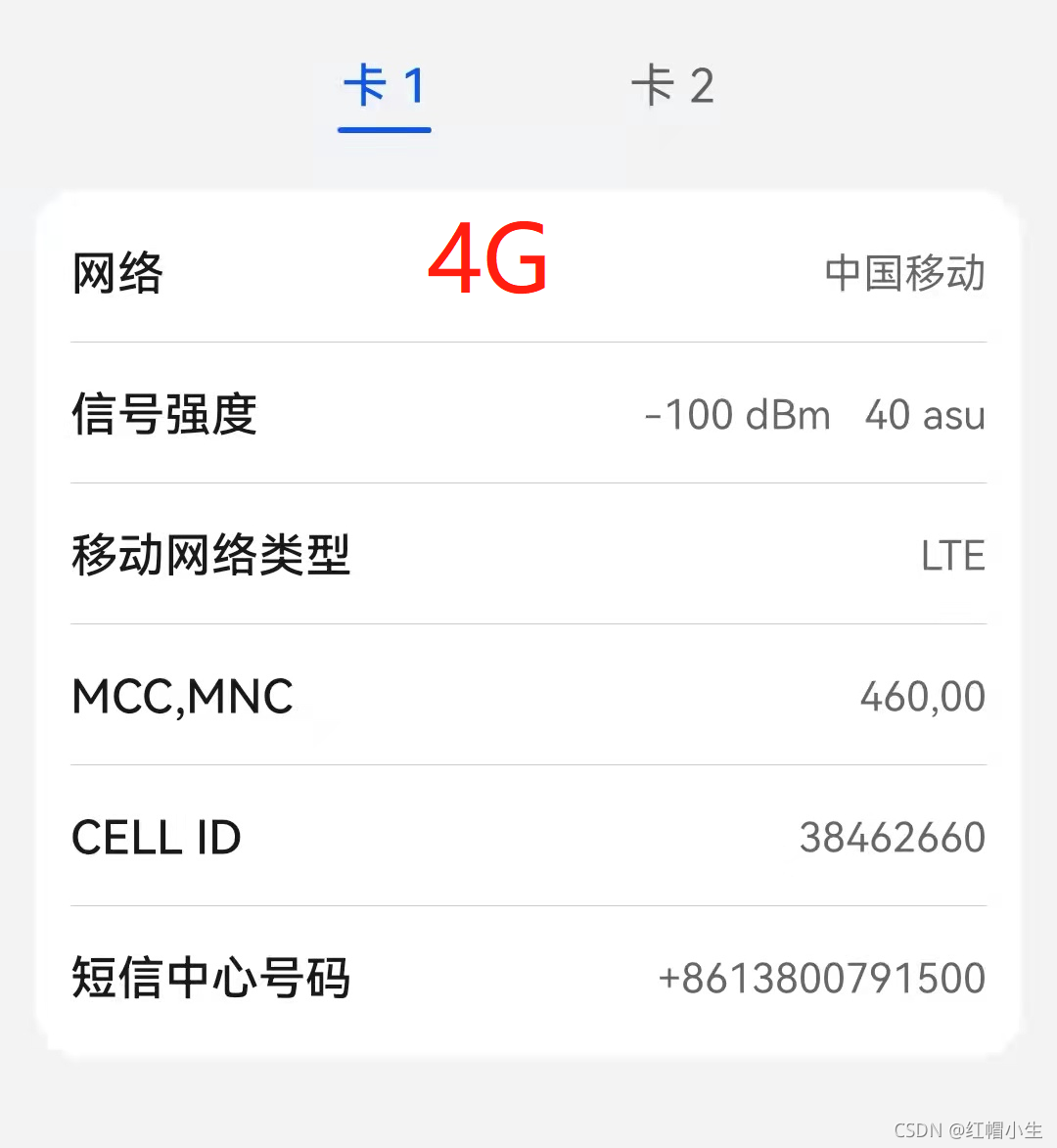Click the 中国移动 carrier name

click(x=903, y=275)
